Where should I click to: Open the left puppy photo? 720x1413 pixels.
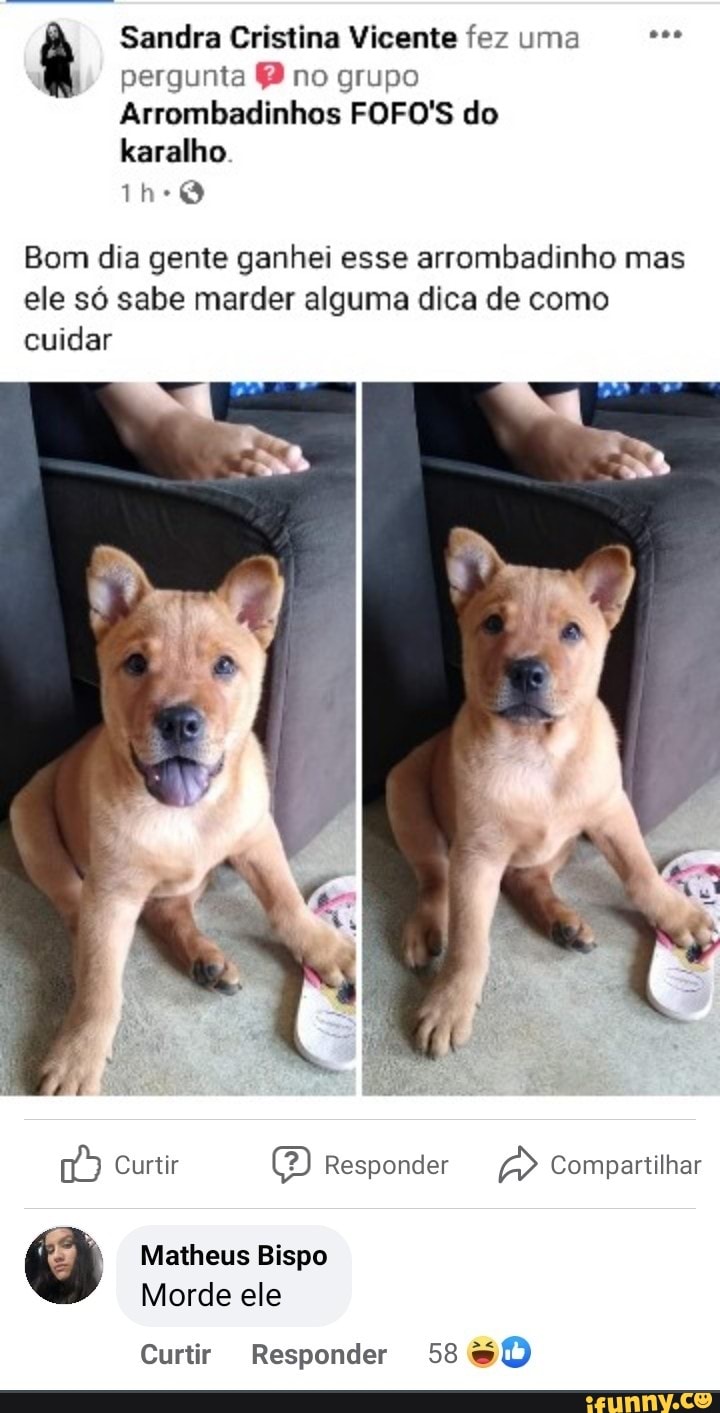click(x=178, y=738)
